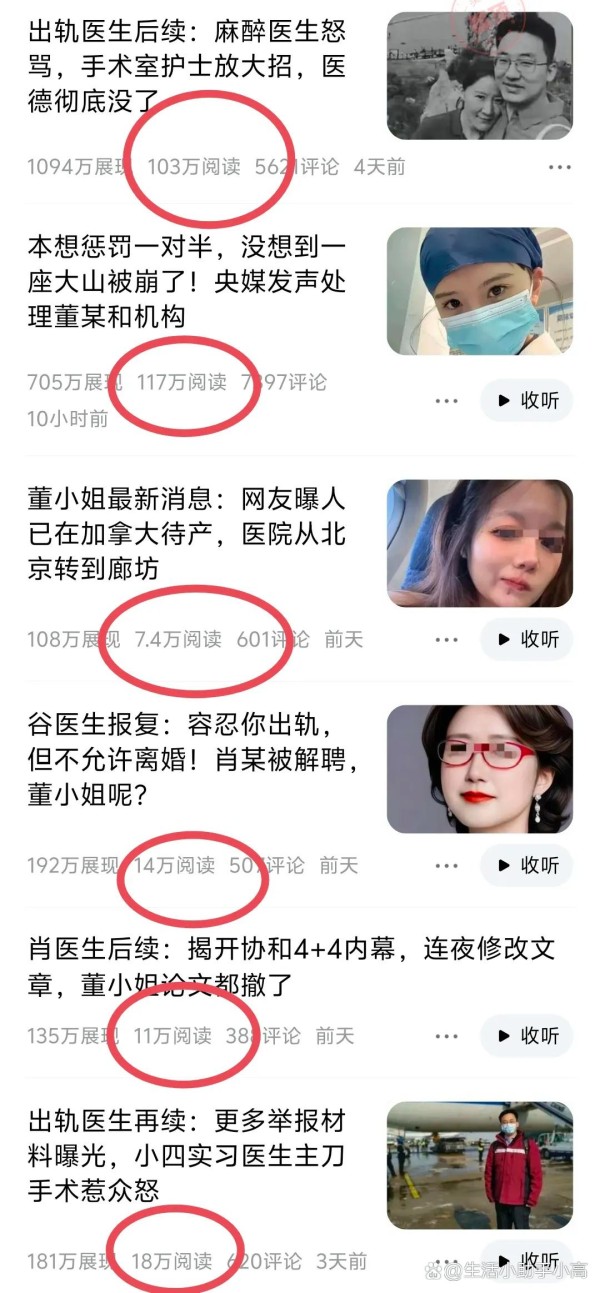The height and width of the screenshot is (1293, 600).
Task: Open more options for 本想惩罚一对半 article
Action: tap(446, 401)
